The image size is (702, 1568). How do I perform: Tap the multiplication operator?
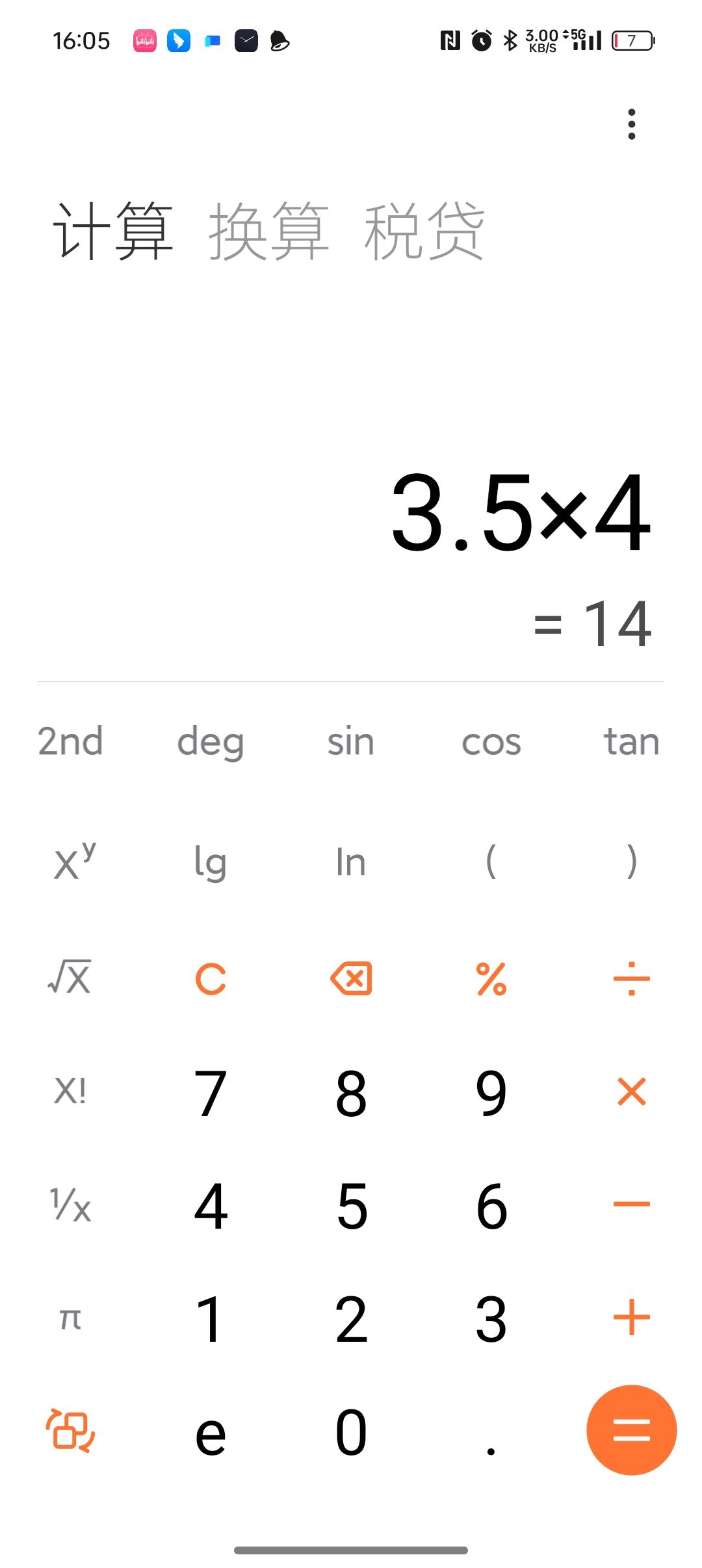point(631,1091)
